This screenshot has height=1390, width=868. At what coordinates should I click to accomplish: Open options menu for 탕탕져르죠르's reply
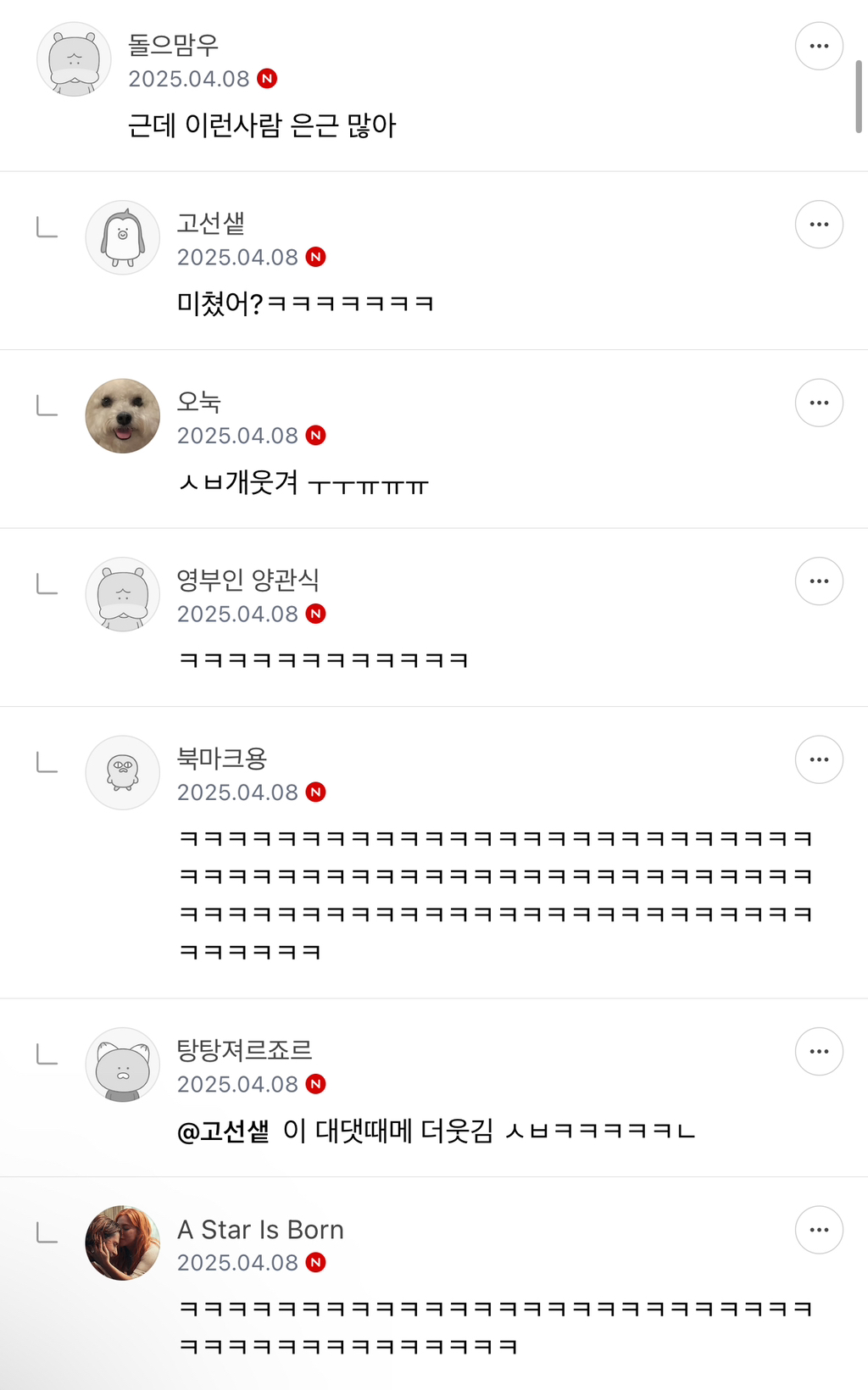point(818,1050)
